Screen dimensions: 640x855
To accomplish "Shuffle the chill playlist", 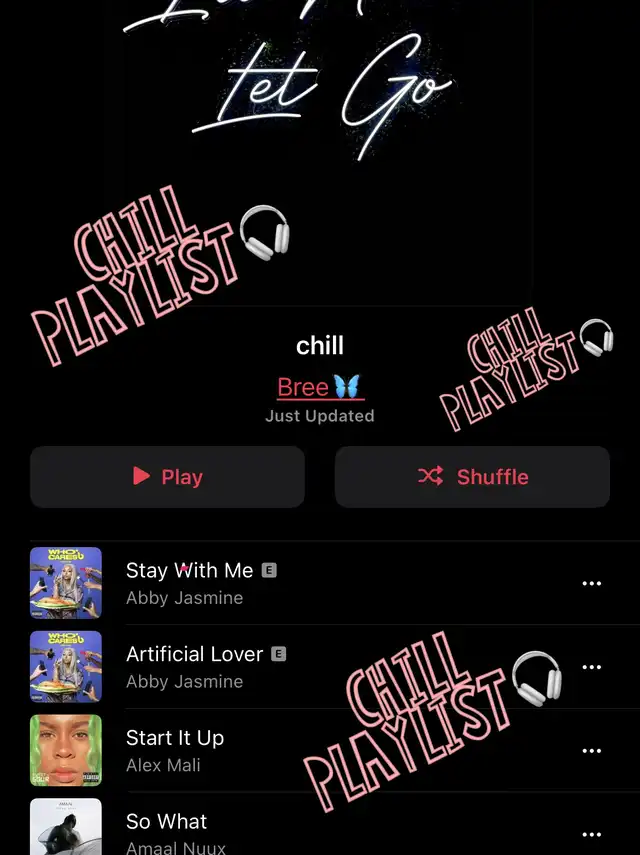I will pyautogui.click(x=472, y=477).
